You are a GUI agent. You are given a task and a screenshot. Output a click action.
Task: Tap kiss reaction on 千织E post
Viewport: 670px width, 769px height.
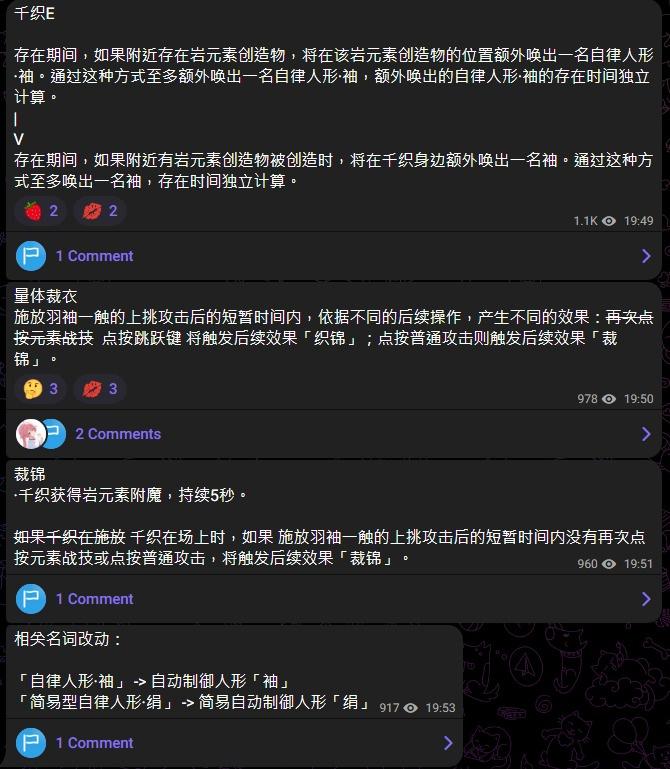[100, 211]
